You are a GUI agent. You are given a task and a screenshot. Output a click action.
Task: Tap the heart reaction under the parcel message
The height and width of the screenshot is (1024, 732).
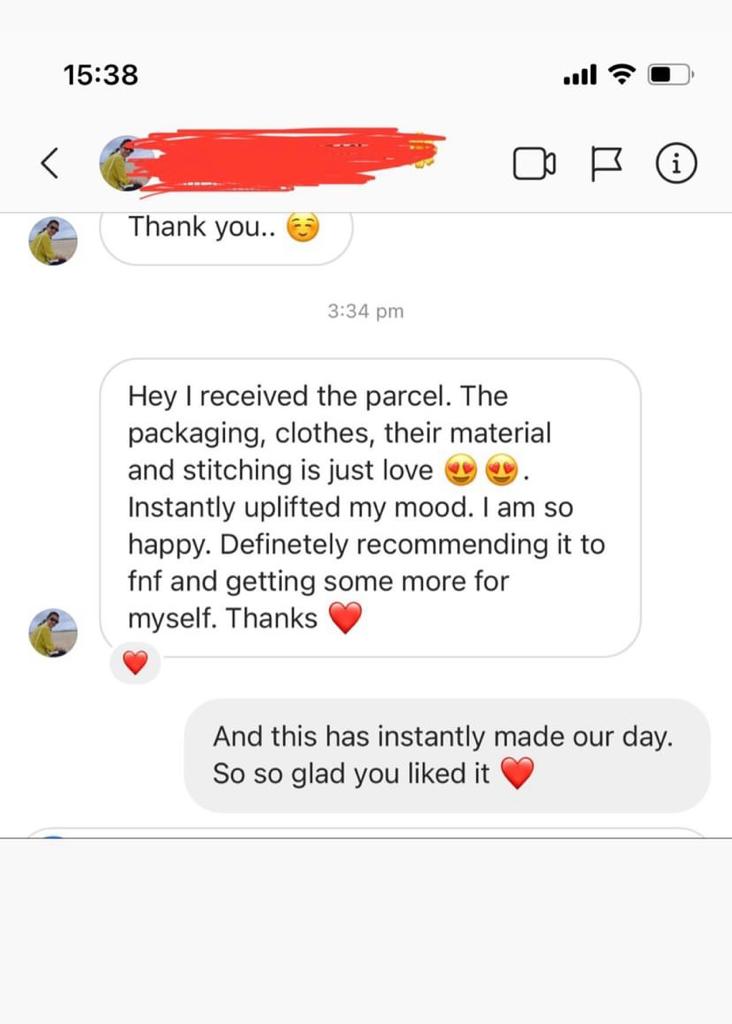click(135, 662)
